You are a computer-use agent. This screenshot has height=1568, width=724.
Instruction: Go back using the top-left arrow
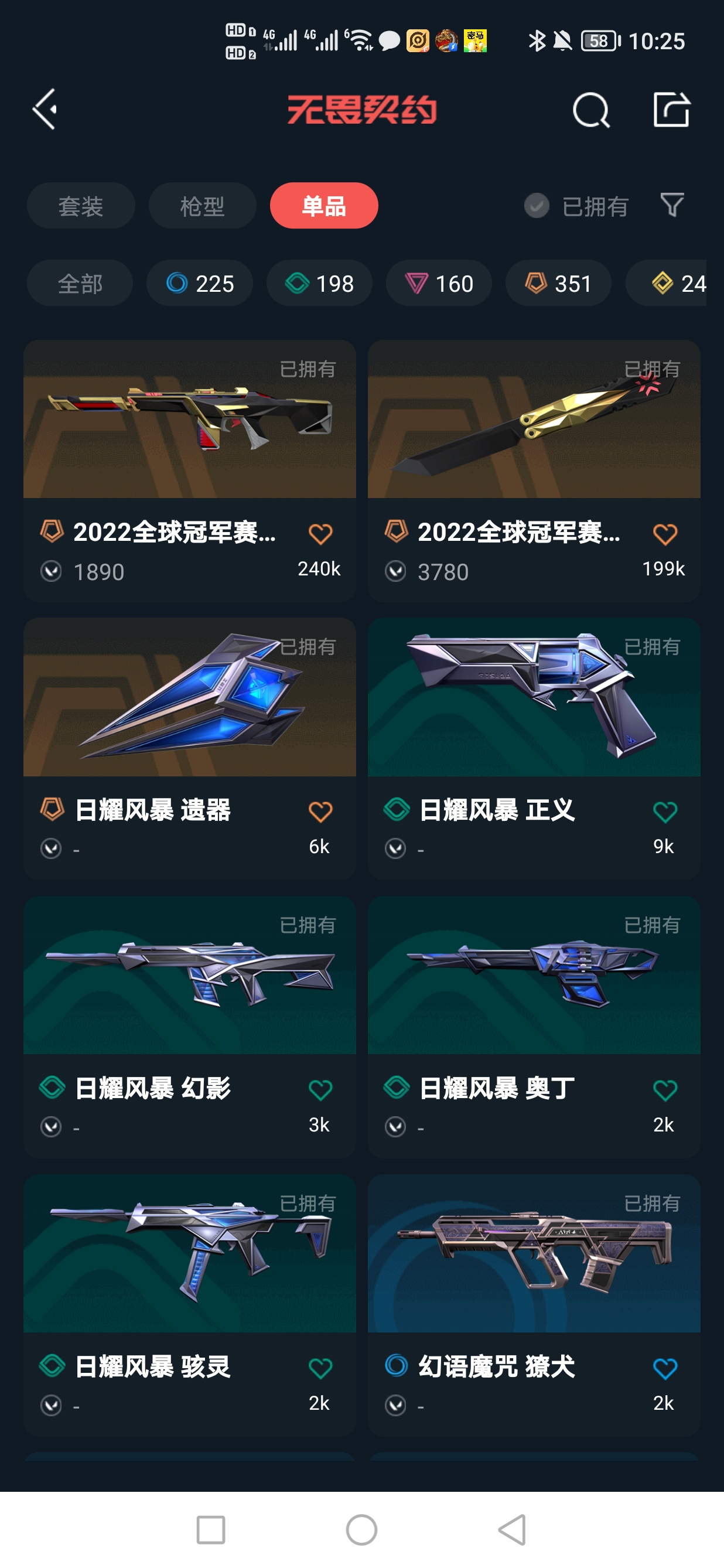45,110
